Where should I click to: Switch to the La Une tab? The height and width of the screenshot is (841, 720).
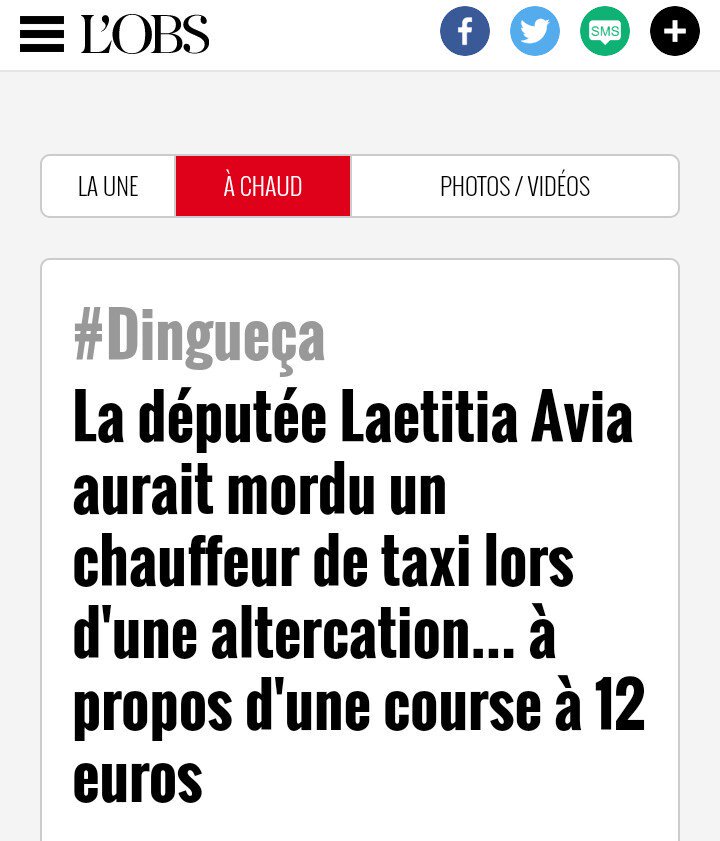click(x=108, y=186)
